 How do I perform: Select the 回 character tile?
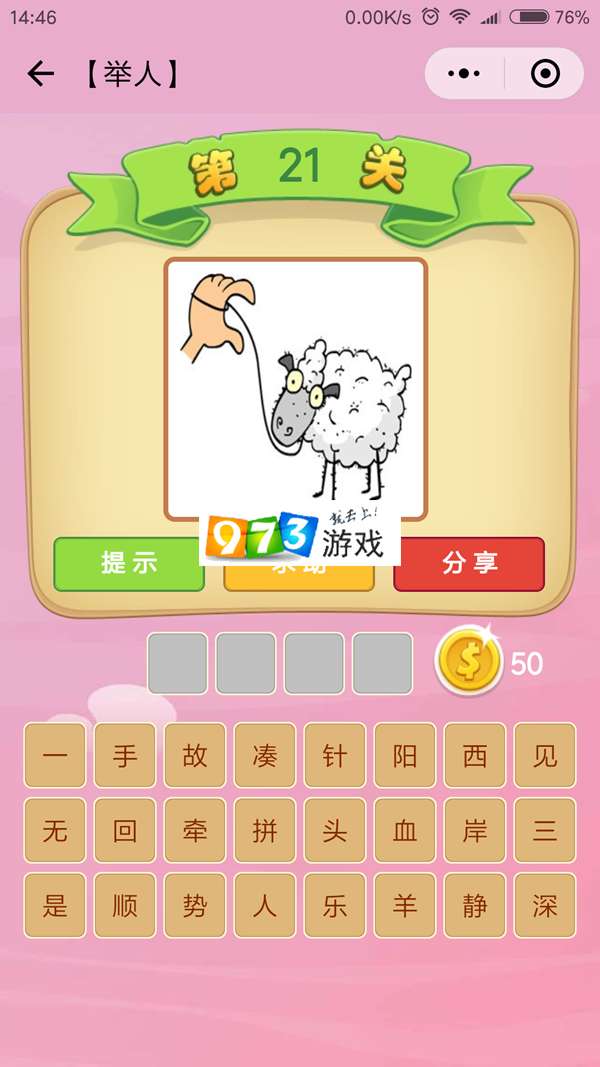[125, 831]
